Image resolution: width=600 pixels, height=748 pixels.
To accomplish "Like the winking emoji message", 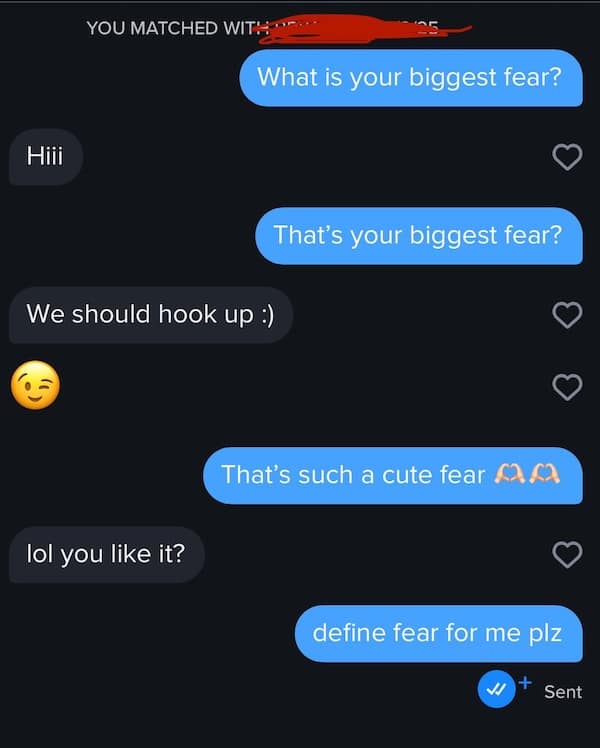I will coord(567,387).
